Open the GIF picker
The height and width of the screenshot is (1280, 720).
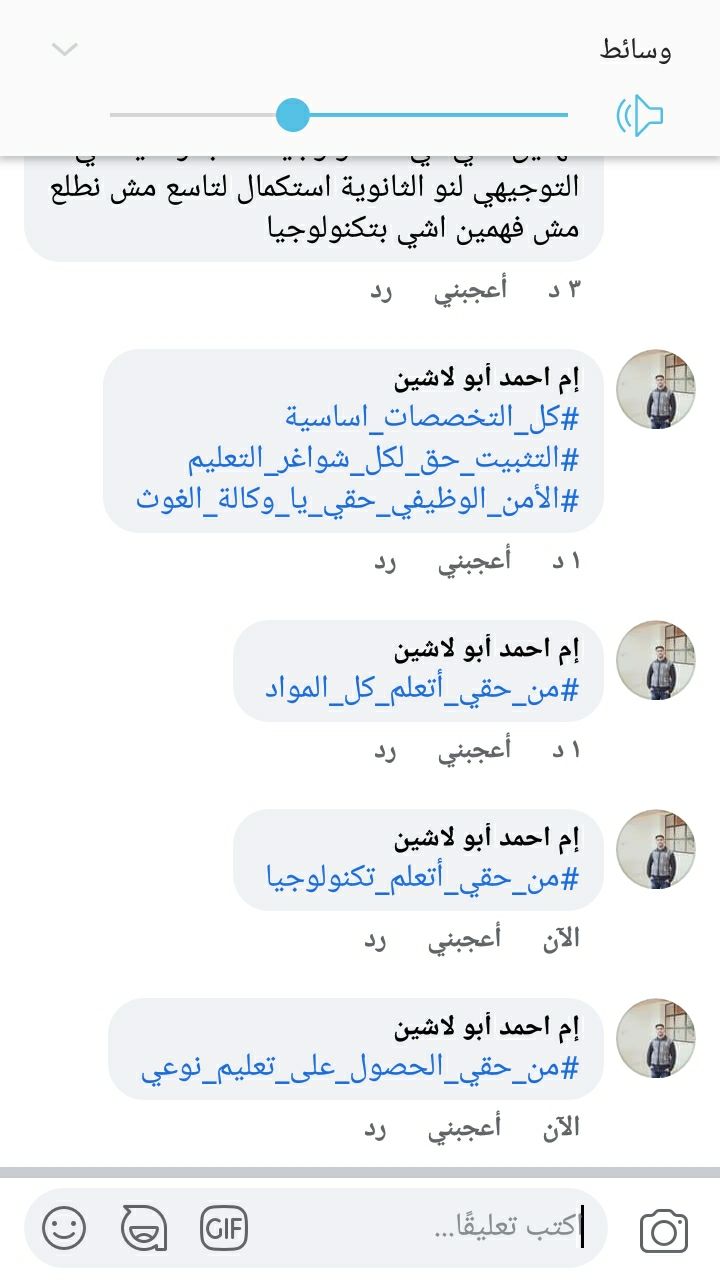pos(224,1228)
